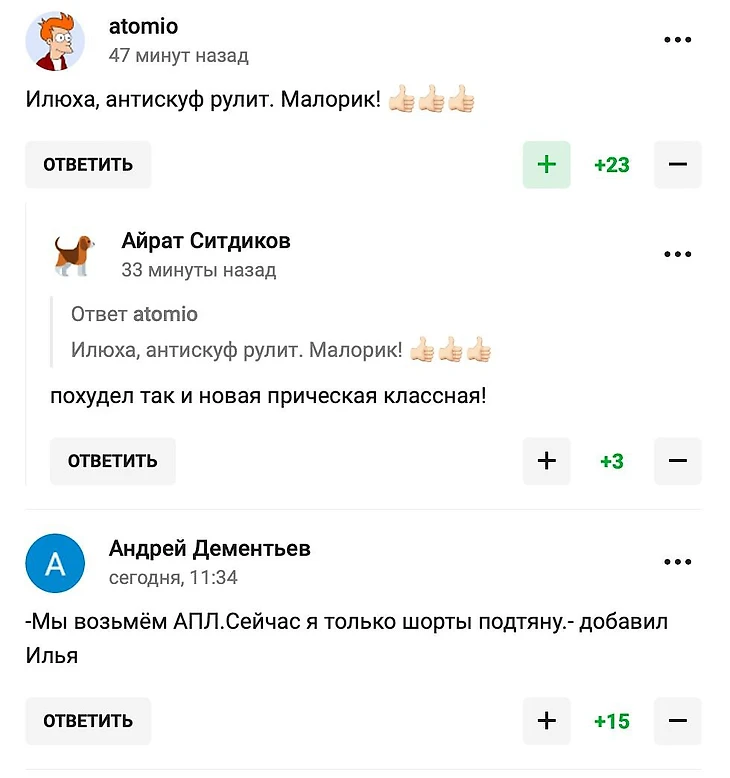
Task: Open overflow menu on Айрат Ситдиков's comment
Action: (x=677, y=255)
